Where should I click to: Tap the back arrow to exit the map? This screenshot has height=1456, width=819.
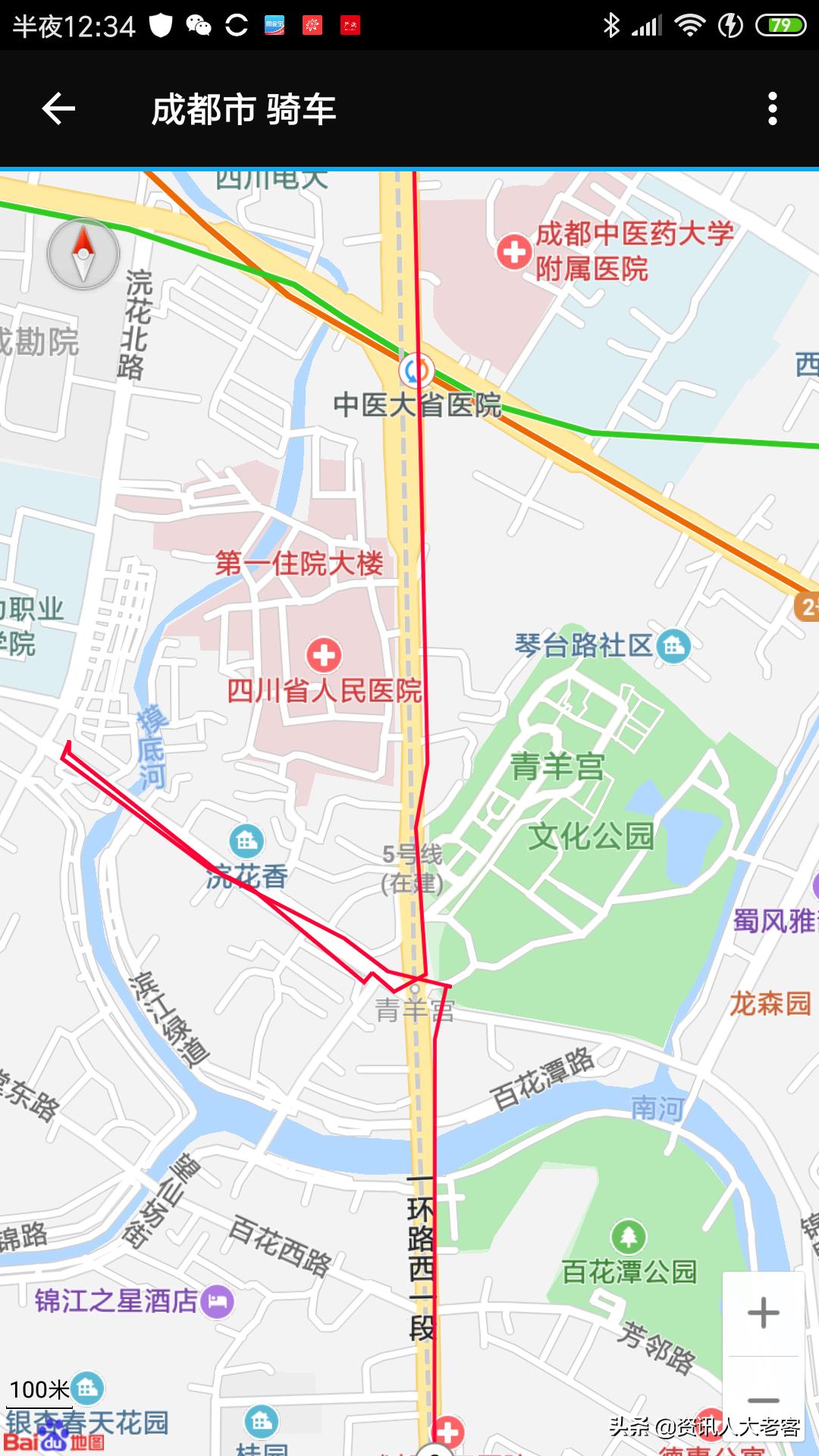coord(55,110)
